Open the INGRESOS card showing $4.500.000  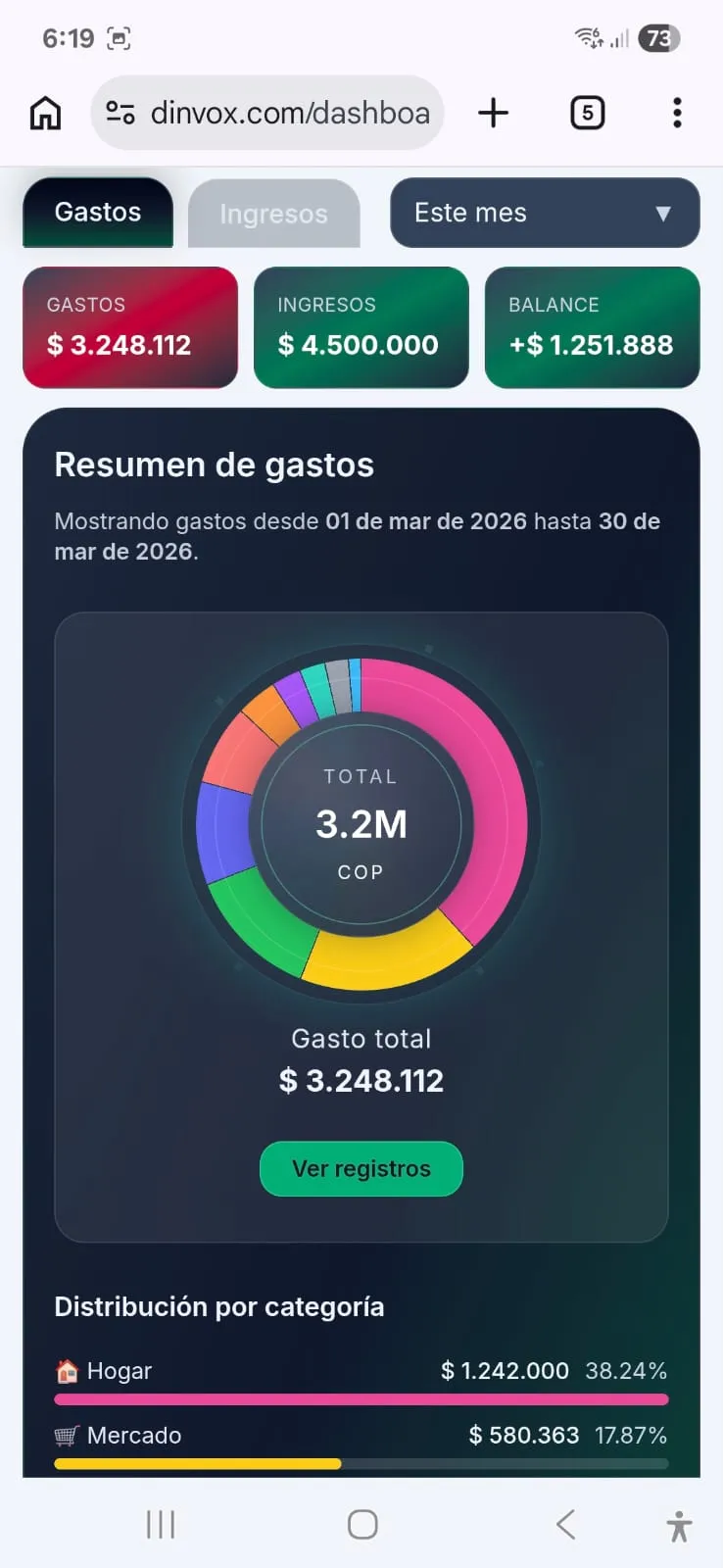pyautogui.click(x=361, y=327)
